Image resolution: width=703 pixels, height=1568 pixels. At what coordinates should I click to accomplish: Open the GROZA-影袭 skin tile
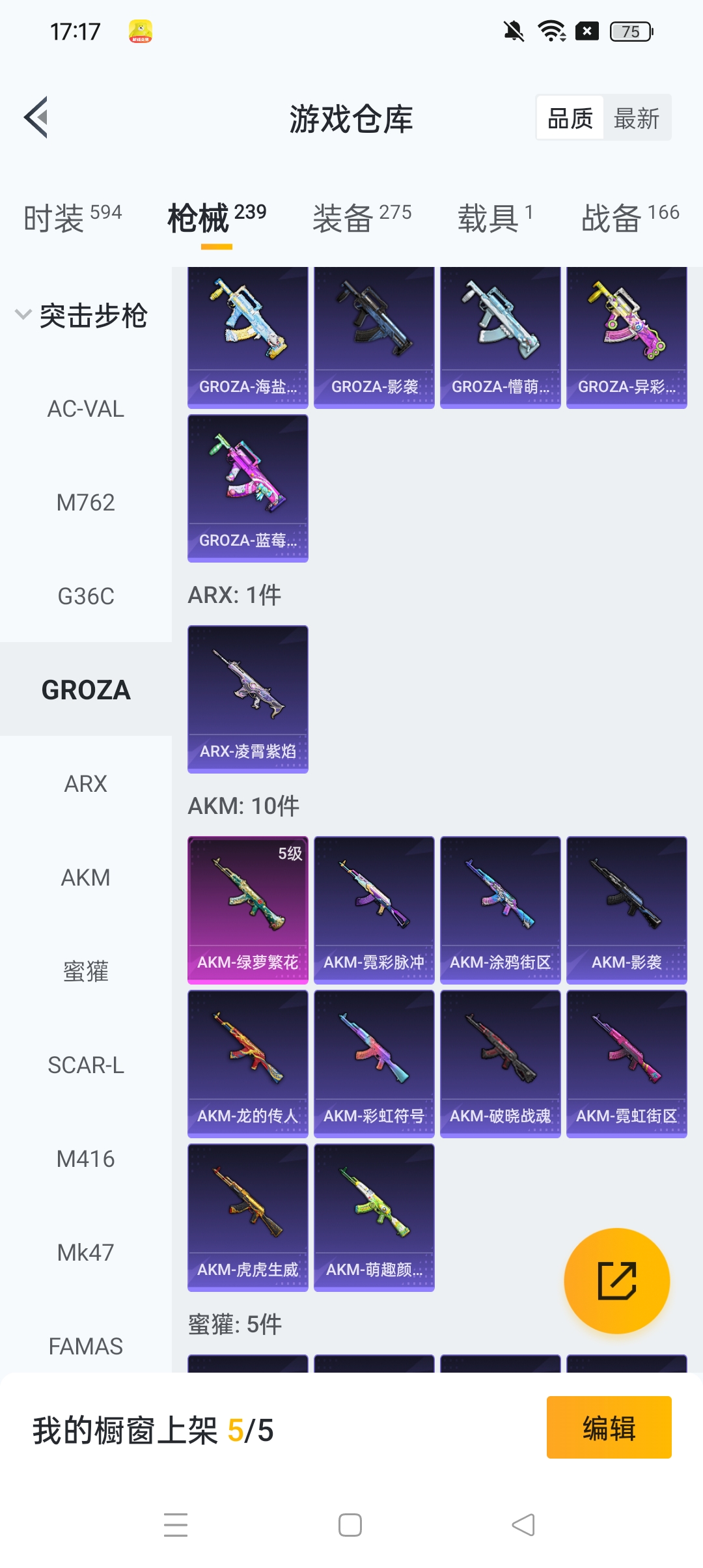click(x=374, y=337)
